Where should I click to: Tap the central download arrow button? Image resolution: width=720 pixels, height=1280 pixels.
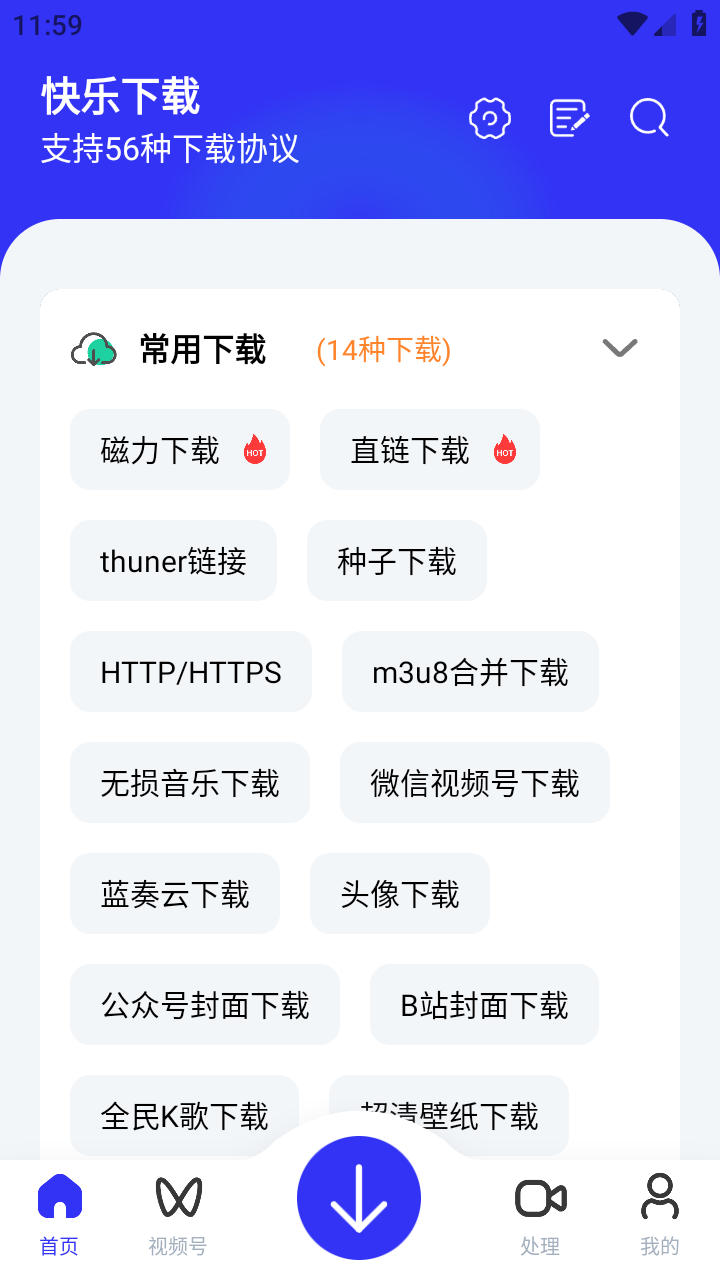point(359,1198)
